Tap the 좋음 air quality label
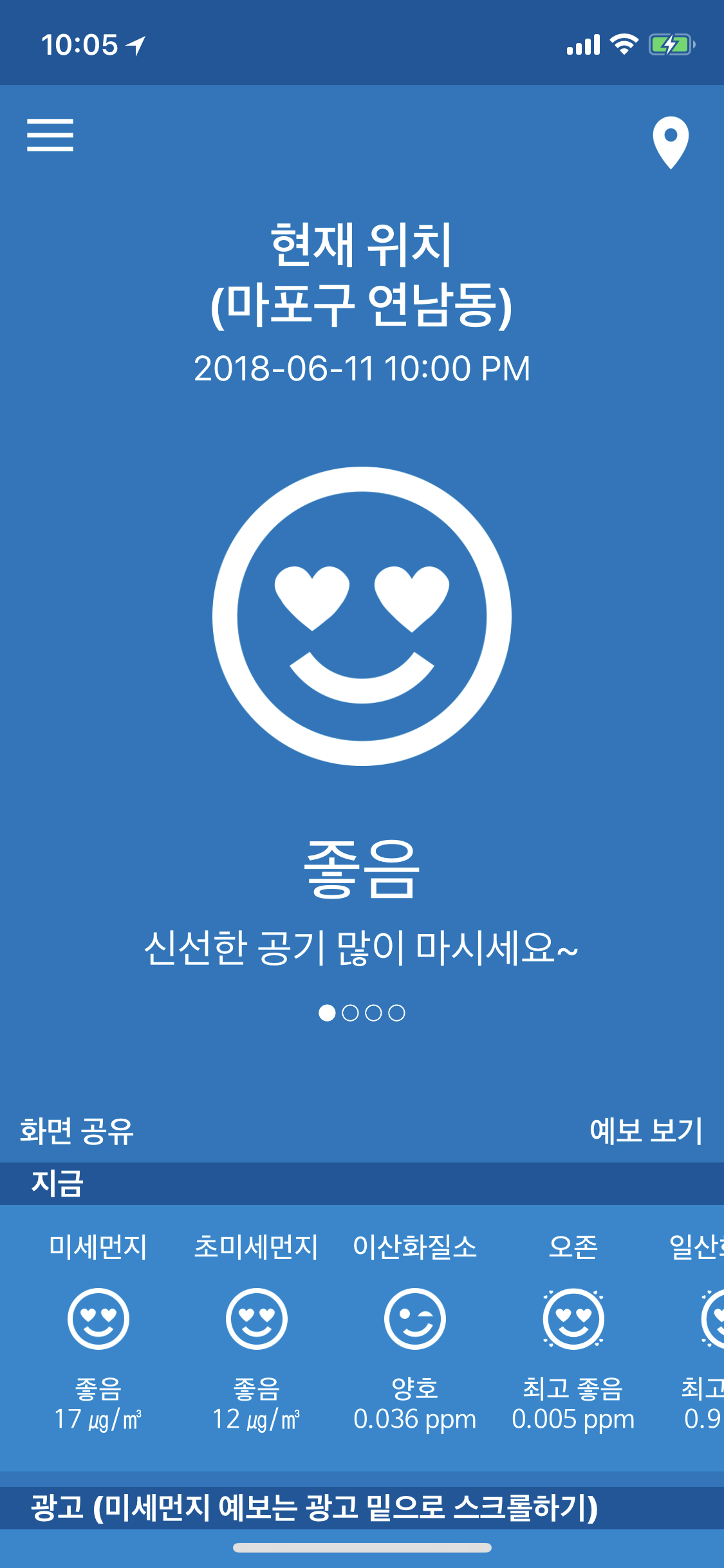 coord(362,869)
